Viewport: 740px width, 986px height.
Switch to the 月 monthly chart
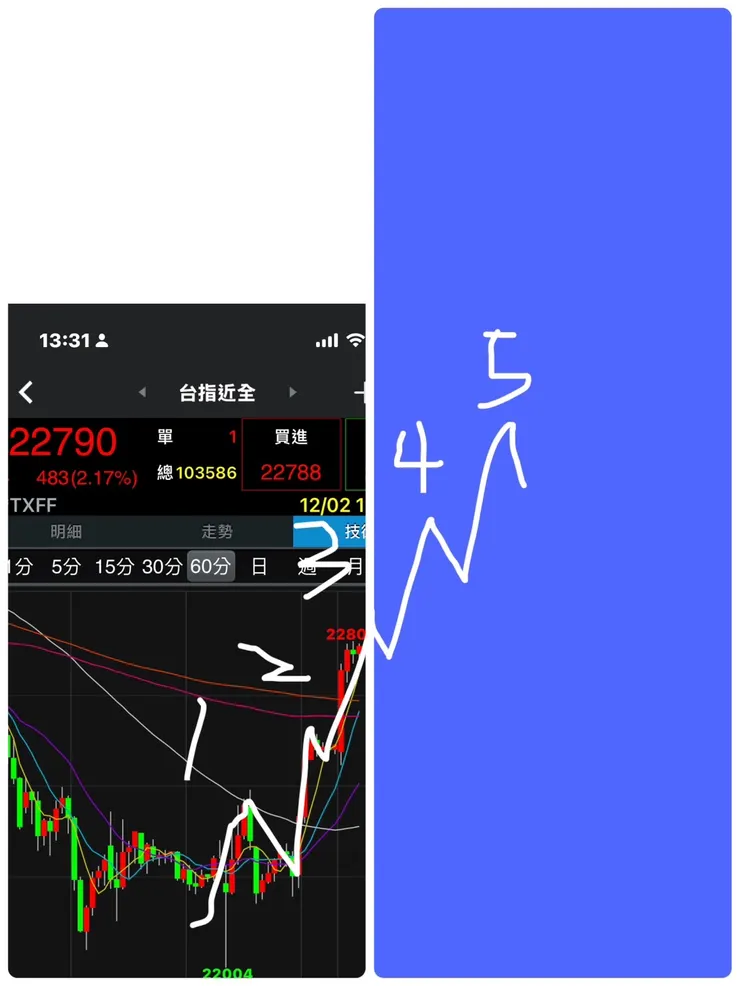[x=353, y=566]
